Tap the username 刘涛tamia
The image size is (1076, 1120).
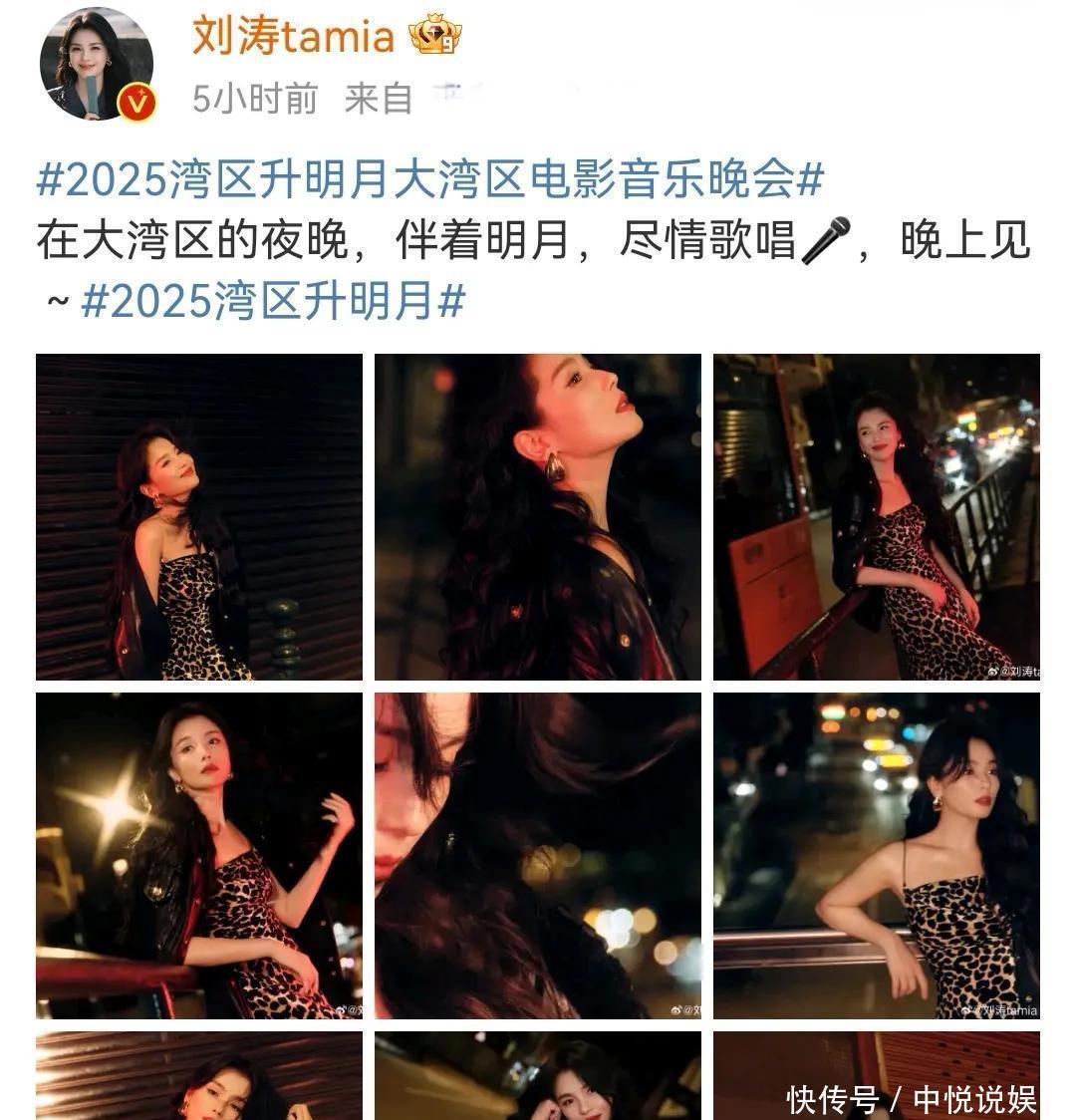293,36
